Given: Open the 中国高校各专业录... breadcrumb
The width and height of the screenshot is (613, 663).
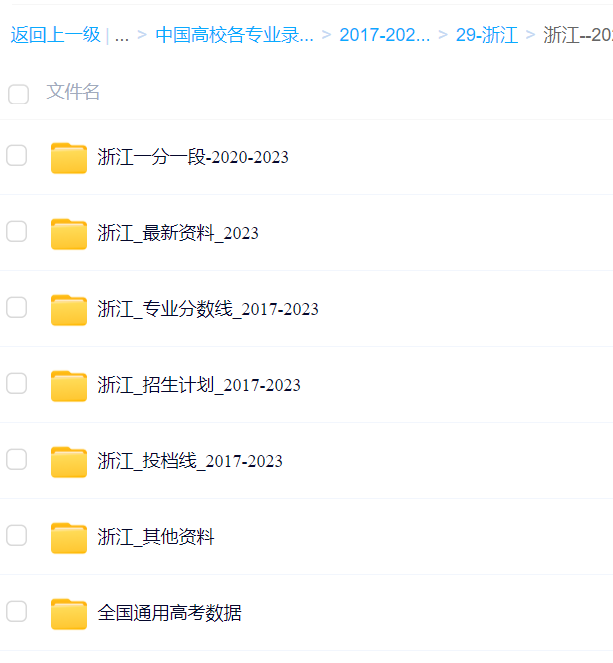Looking at the screenshot, I should 234,35.
